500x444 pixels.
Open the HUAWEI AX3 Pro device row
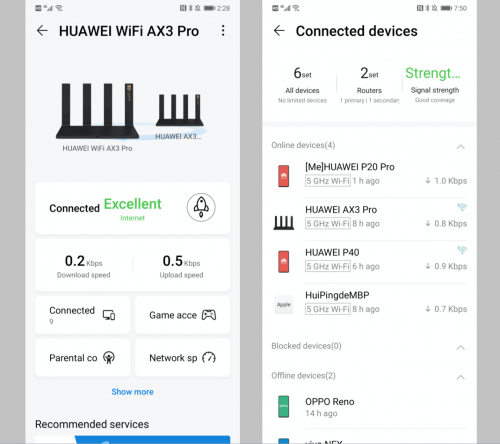click(369, 218)
